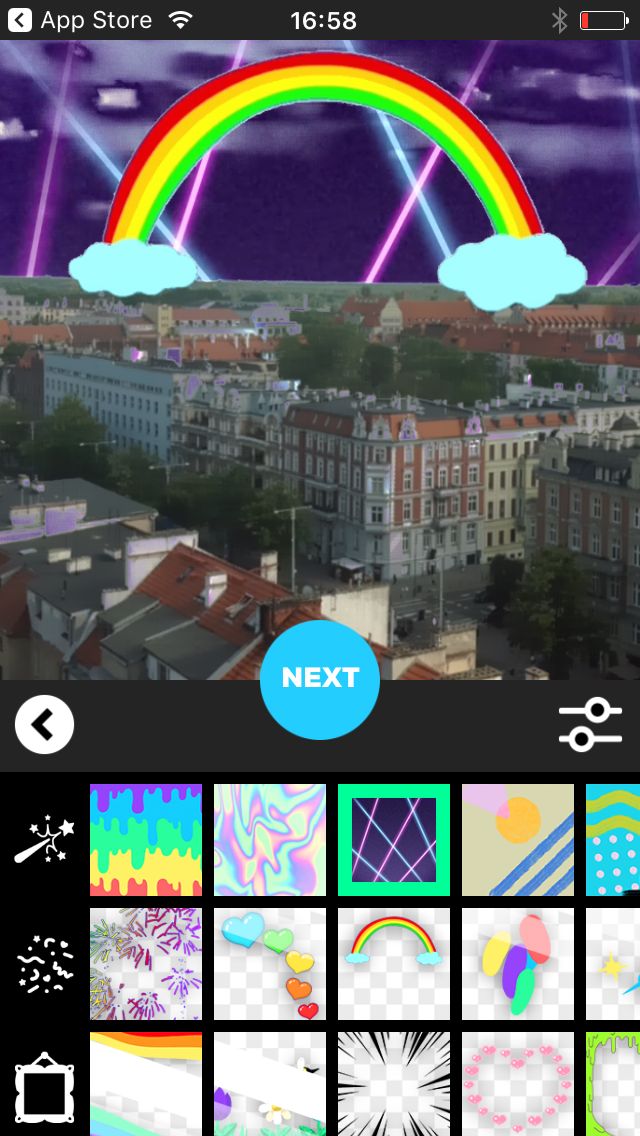Viewport: 640px width, 1136px height.
Task: Select the confetti stickers category
Action: click(44, 964)
